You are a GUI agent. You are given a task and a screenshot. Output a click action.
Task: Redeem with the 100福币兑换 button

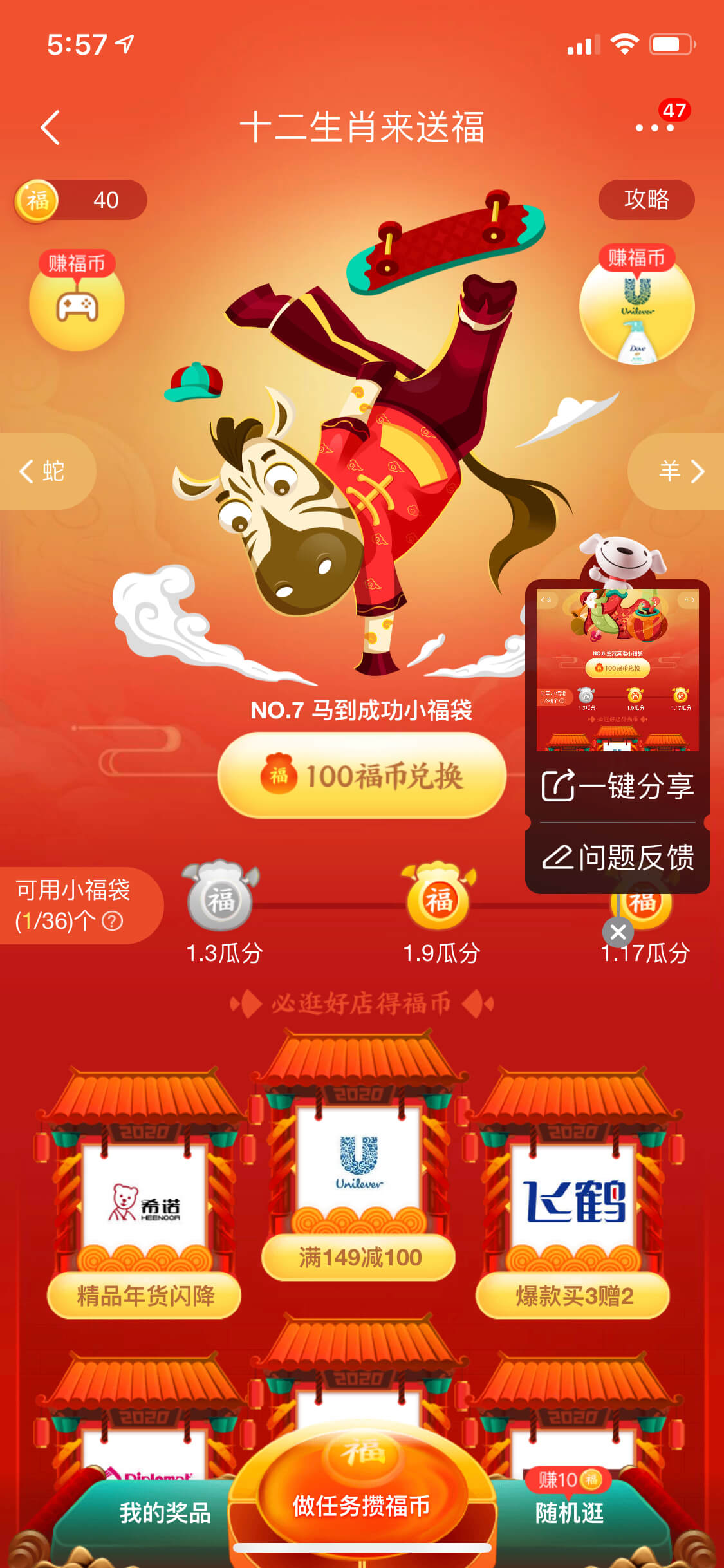[x=362, y=776]
